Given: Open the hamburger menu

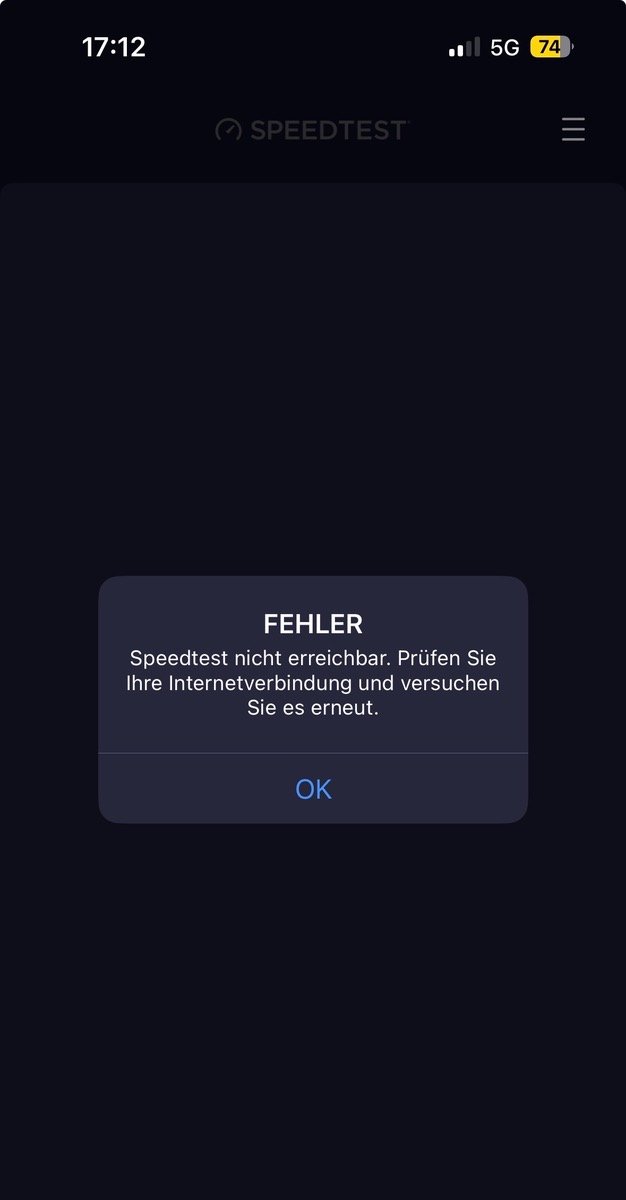Looking at the screenshot, I should (x=573, y=129).
